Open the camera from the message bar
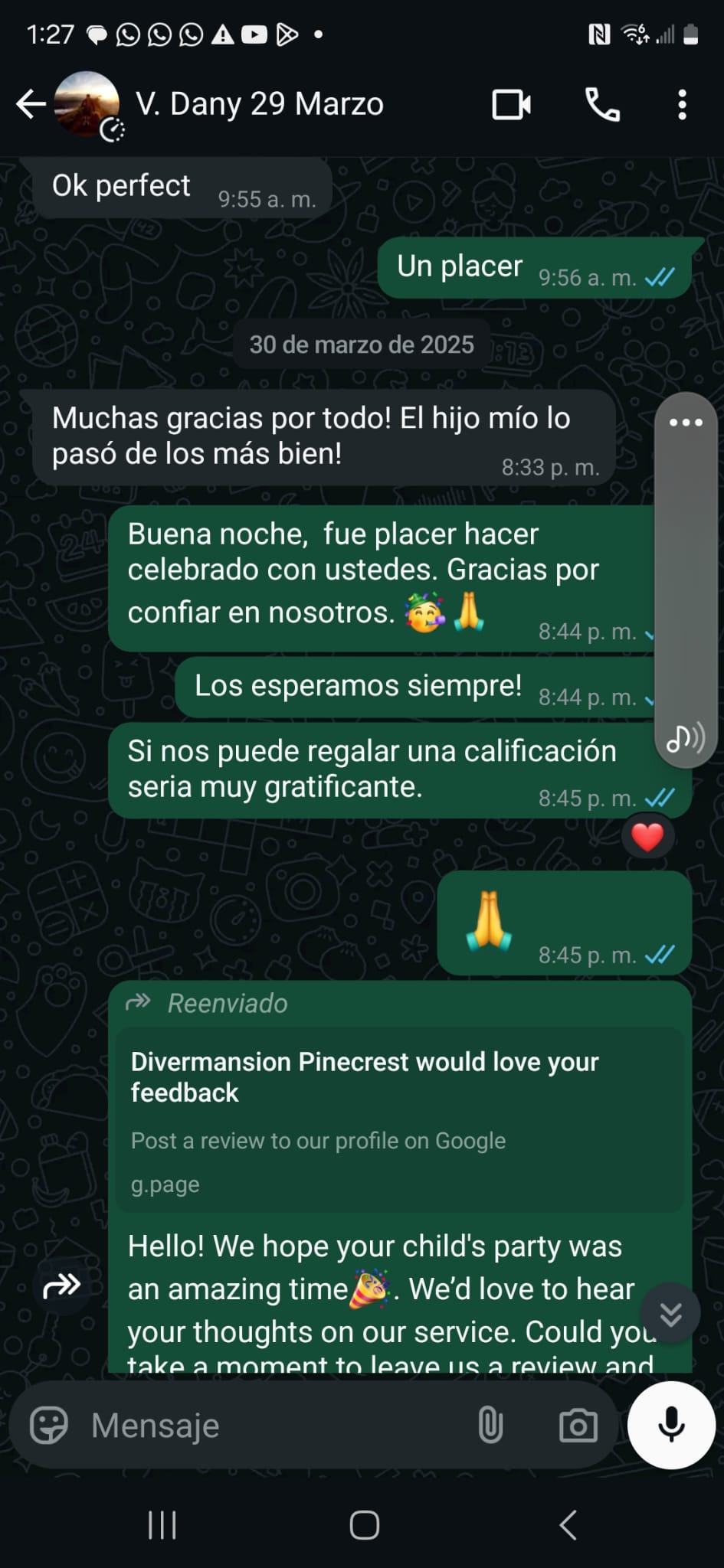Screen dimensions: 724x1568 578,1425
